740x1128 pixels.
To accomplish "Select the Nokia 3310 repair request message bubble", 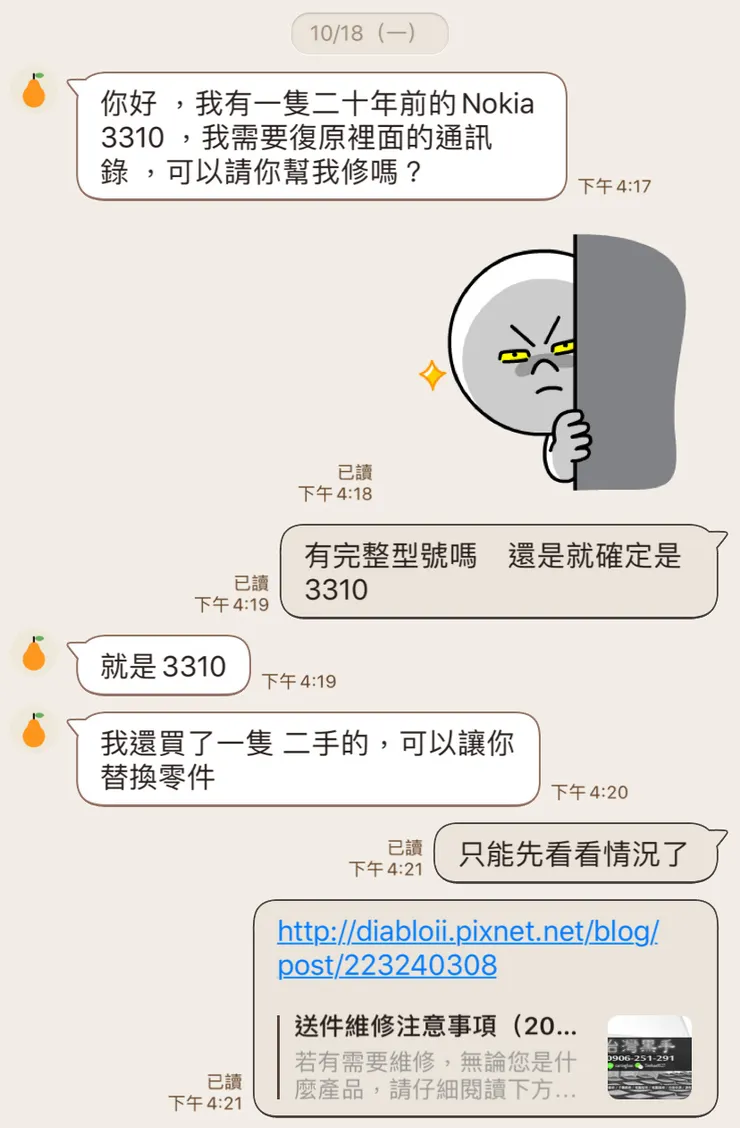I will tap(320, 138).
